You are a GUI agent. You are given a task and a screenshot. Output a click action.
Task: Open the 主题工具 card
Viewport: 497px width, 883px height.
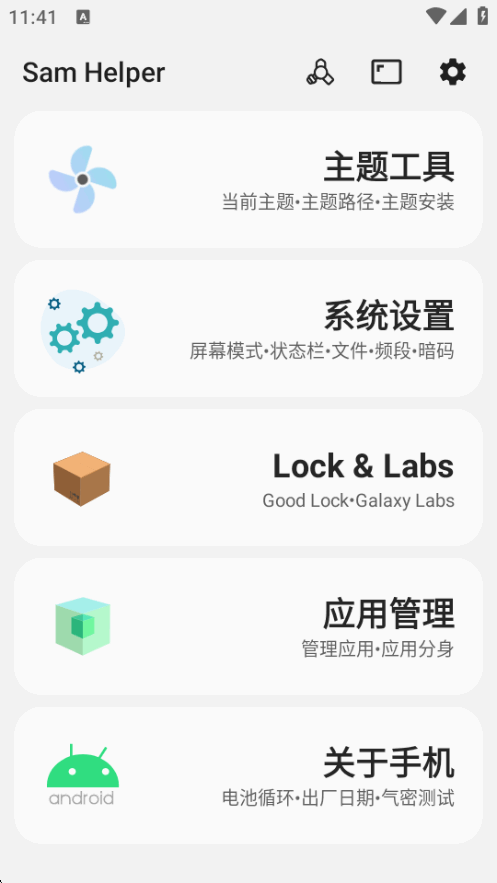click(x=248, y=179)
